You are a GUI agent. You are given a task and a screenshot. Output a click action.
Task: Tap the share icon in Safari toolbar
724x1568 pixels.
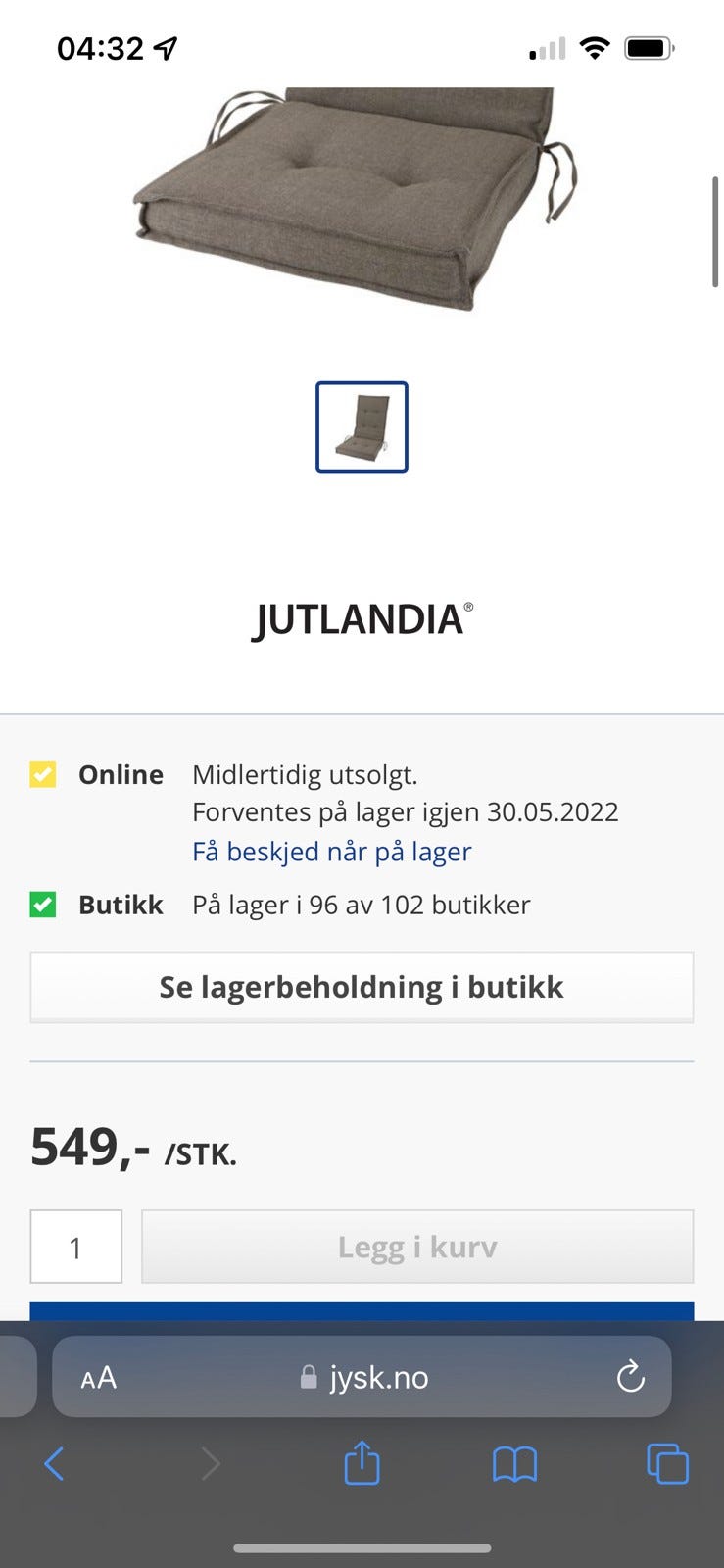point(362,1464)
